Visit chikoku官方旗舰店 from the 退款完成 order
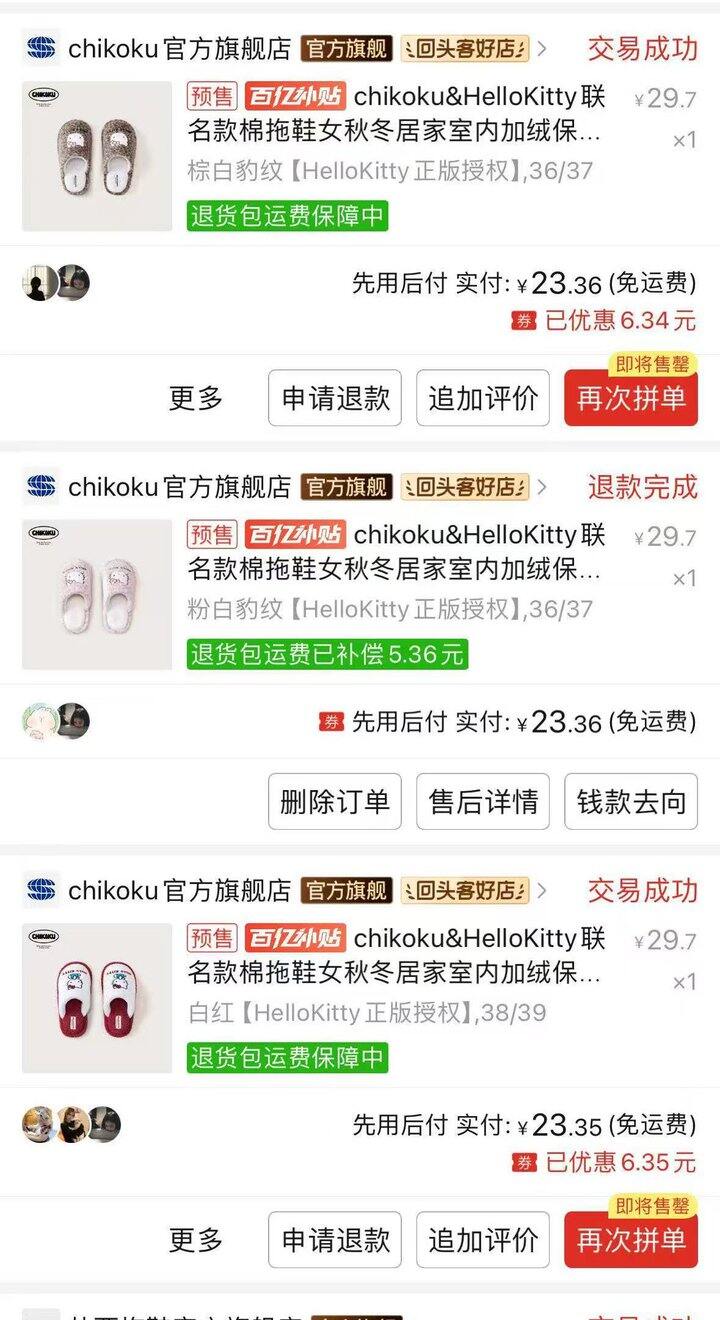 [180, 487]
